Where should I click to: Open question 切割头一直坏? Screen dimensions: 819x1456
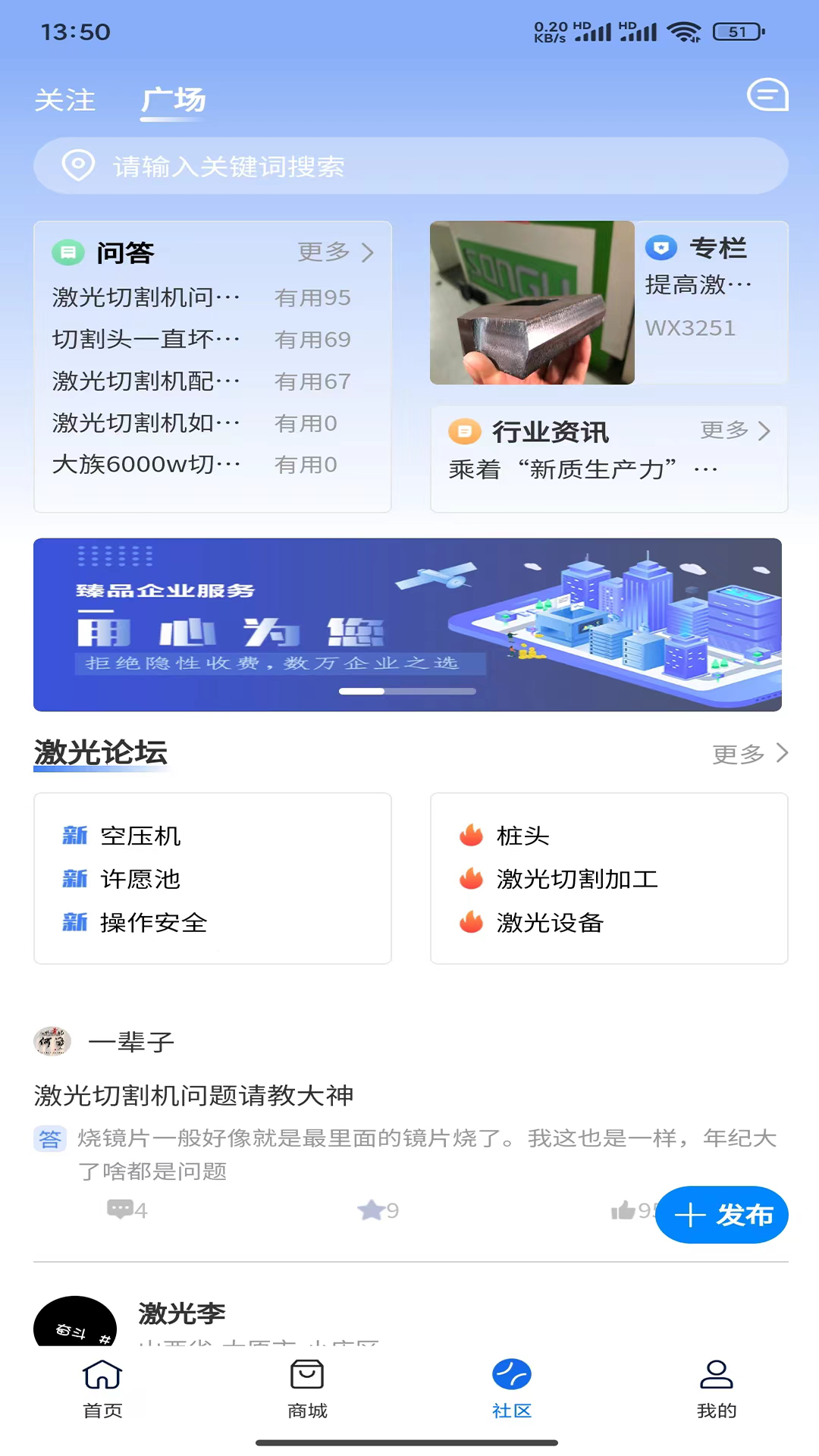click(x=201, y=339)
